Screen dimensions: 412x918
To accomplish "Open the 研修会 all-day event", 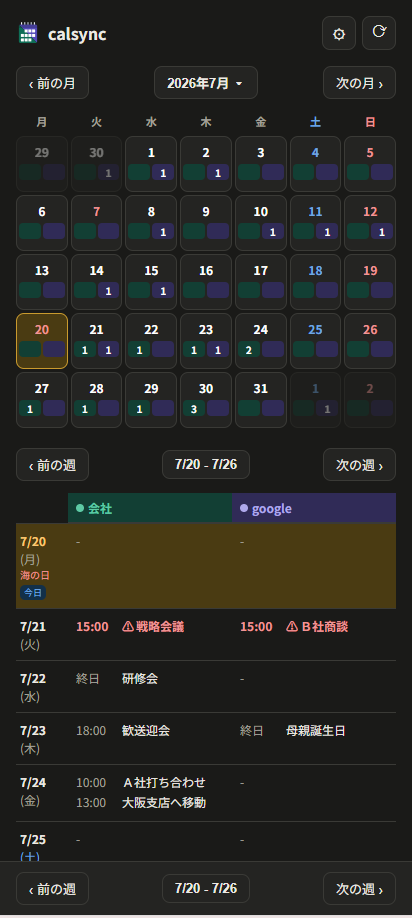I will pyautogui.click(x=140, y=679).
